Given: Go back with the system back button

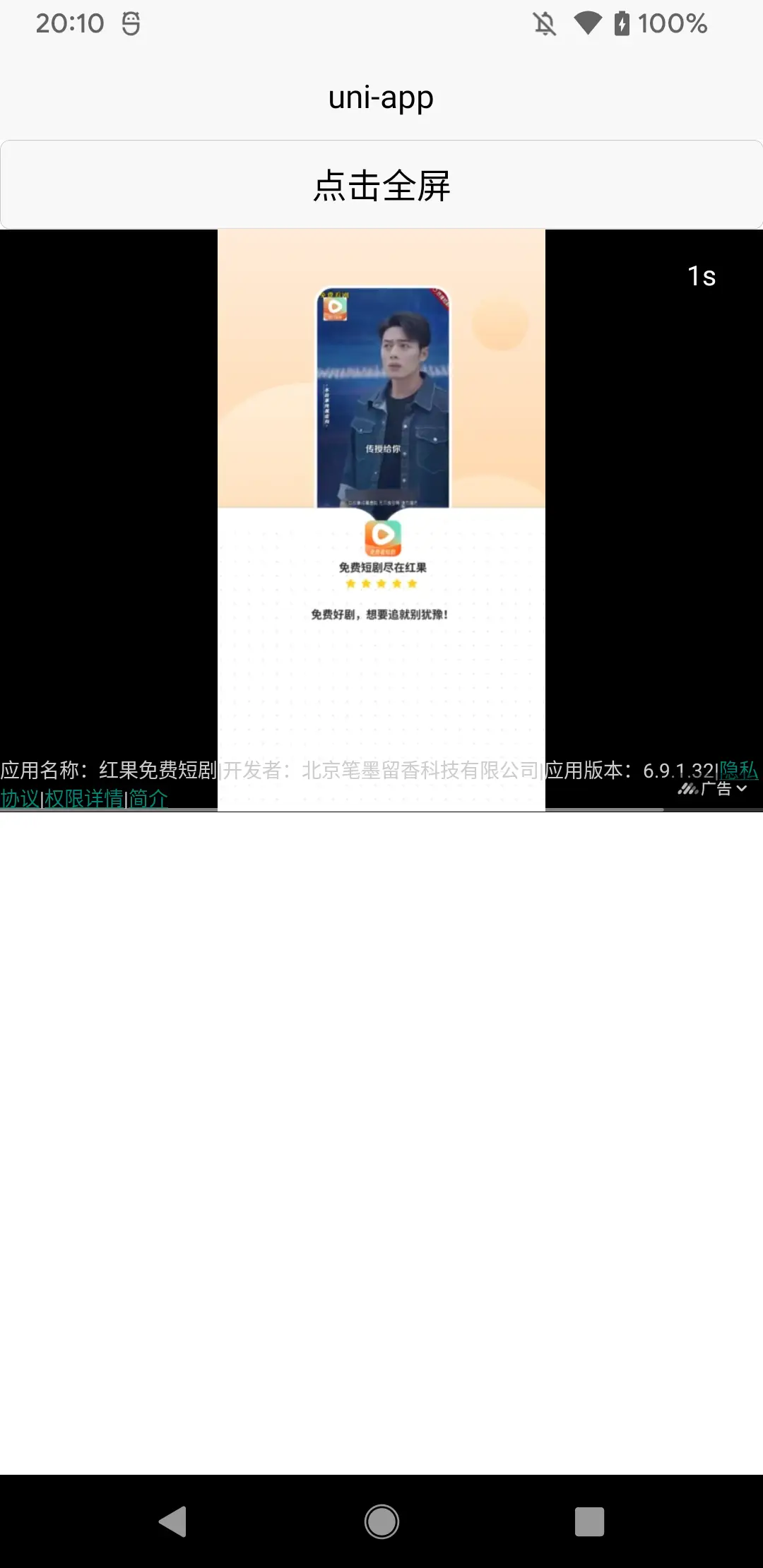Looking at the screenshot, I should (172, 1521).
